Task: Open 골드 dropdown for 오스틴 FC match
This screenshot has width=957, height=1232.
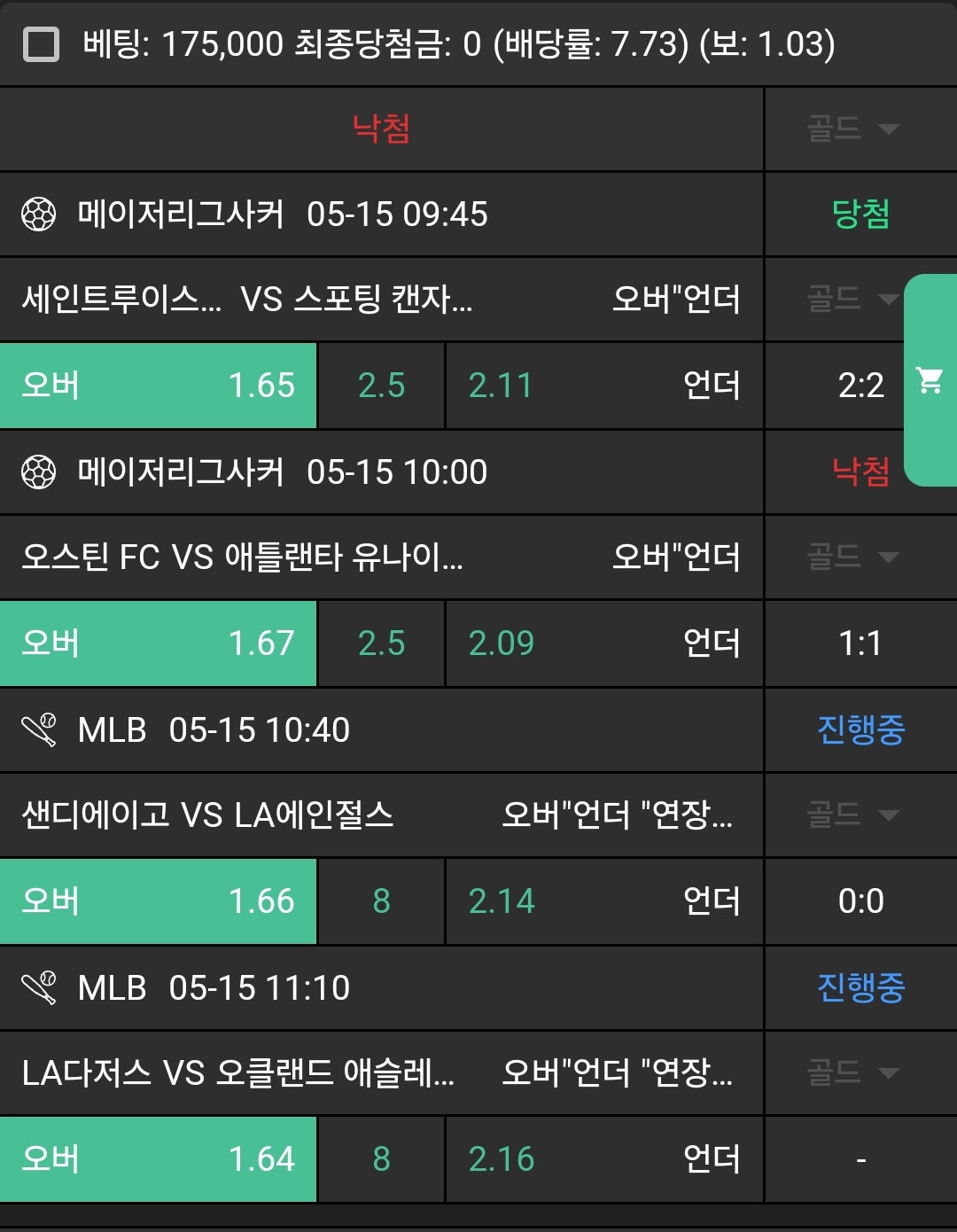Action: pyautogui.click(x=852, y=557)
